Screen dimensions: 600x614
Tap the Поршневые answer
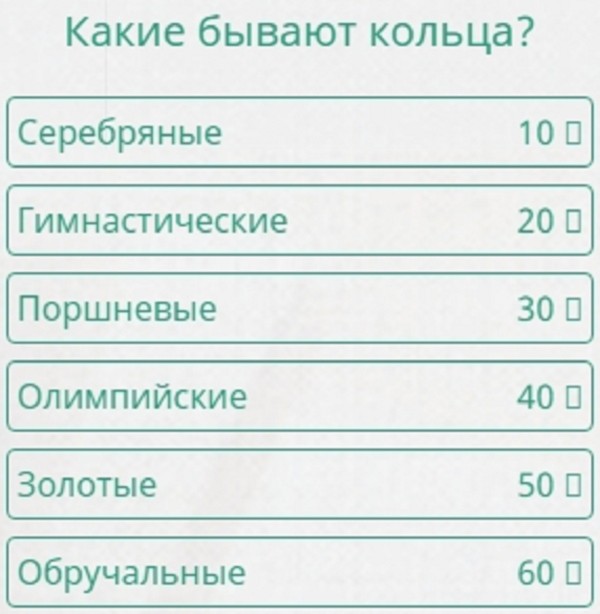coord(299,308)
